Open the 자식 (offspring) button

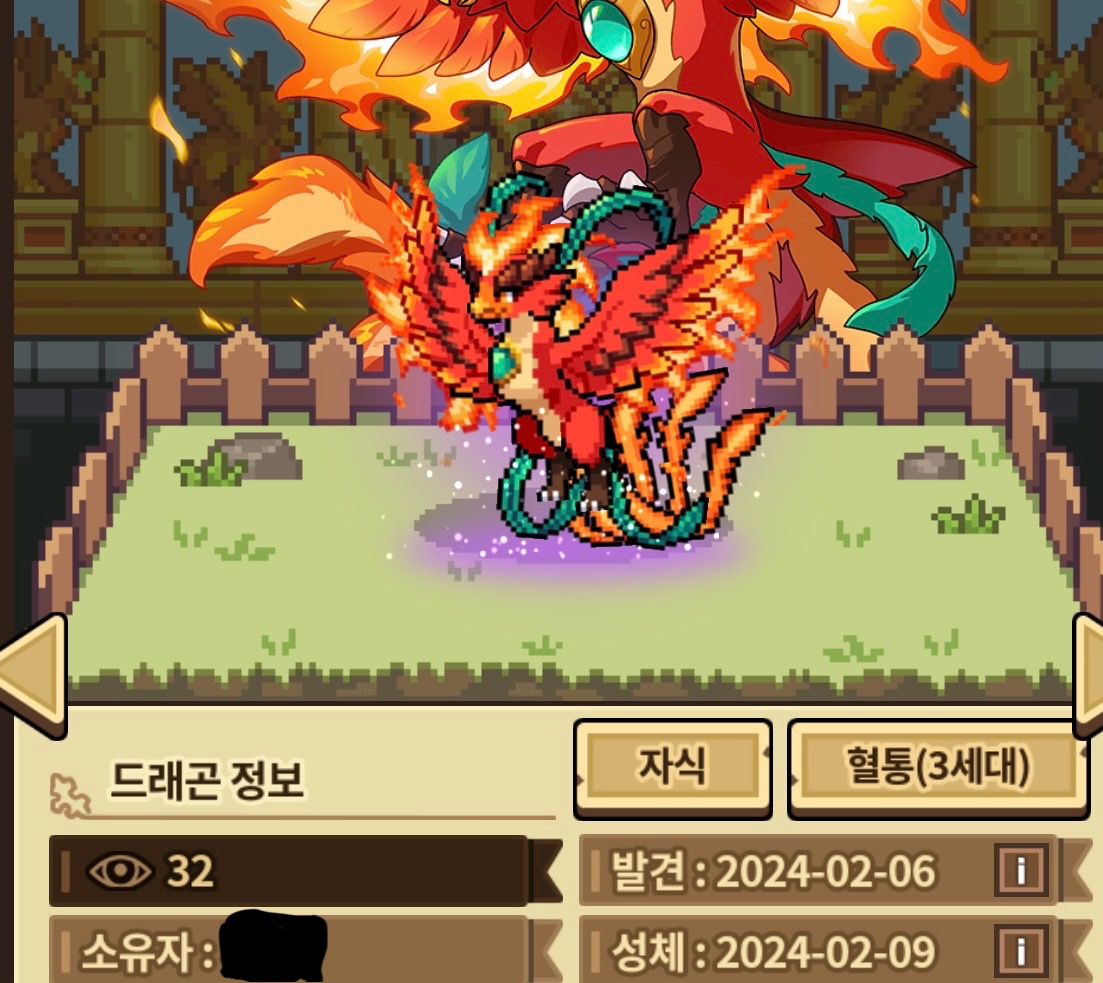(x=672, y=767)
